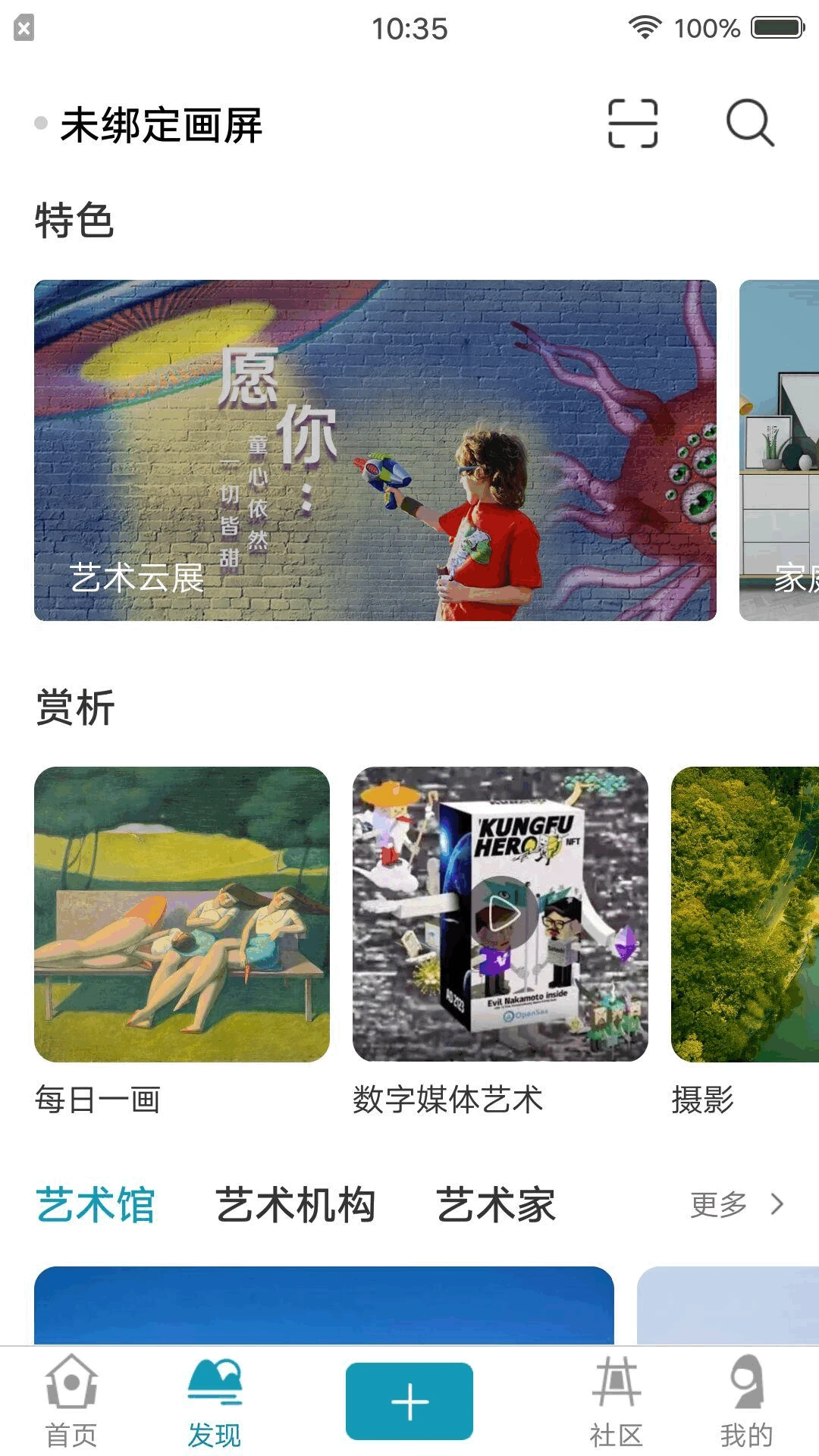This screenshot has height=1456, width=819.
Task: Open the QR scan icon
Action: tap(632, 123)
